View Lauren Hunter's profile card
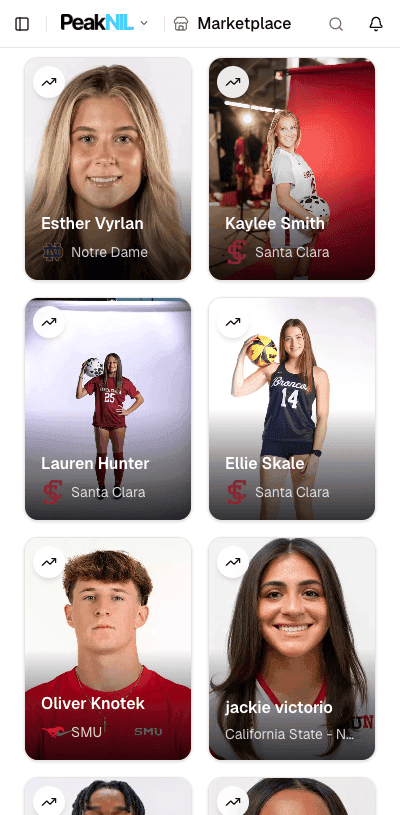The width and height of the screenshot is (400, 815). (108, 409)
